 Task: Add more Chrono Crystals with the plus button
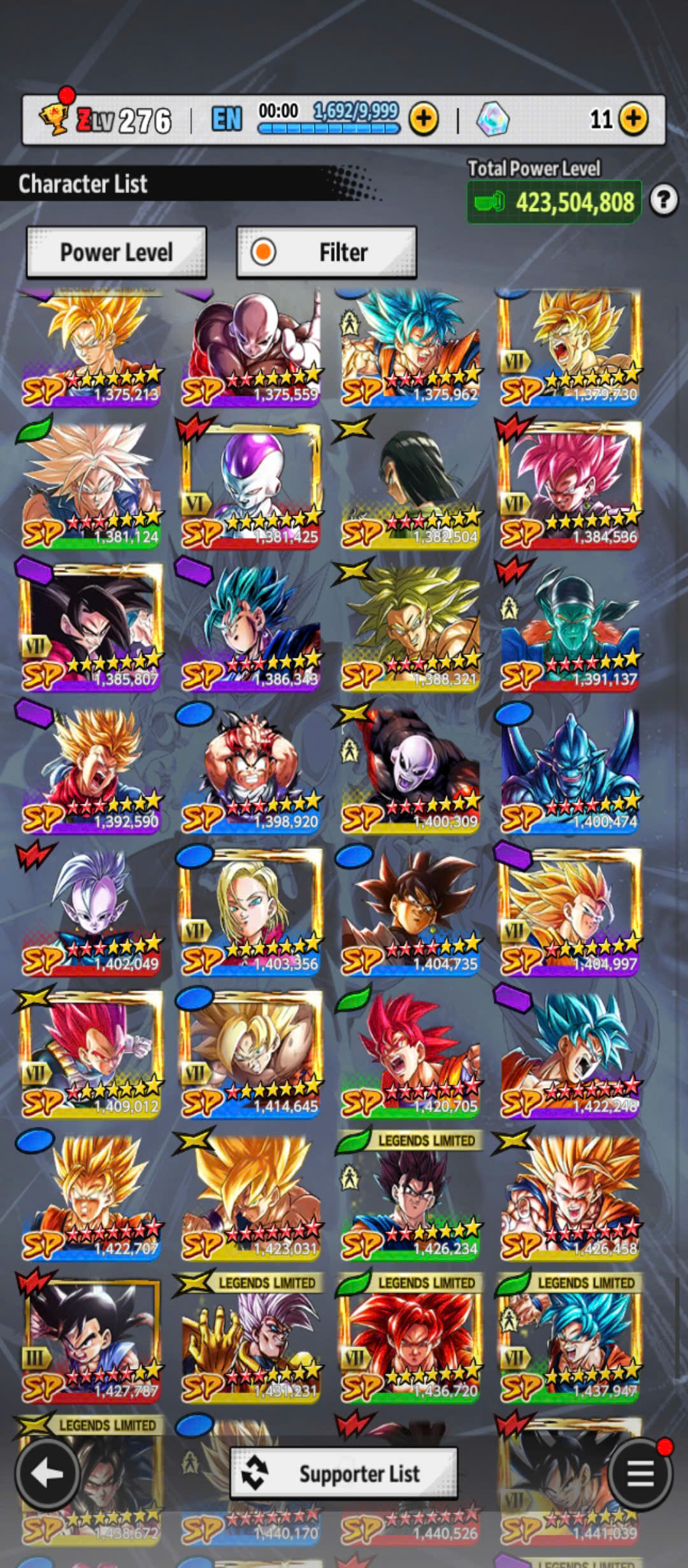tap(633, 119)
